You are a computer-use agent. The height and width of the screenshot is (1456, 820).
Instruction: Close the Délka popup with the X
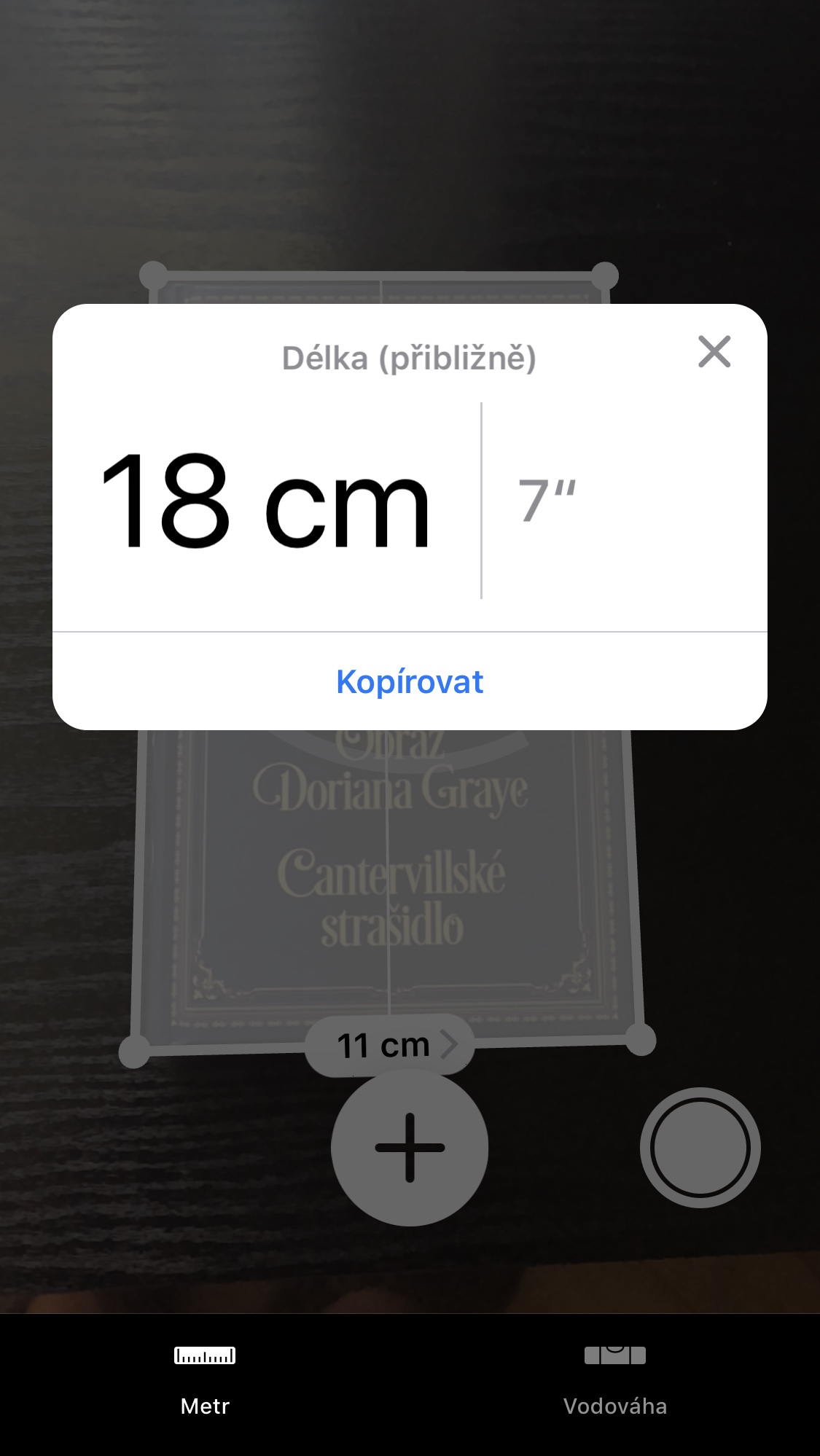click(x=716, y=353)
